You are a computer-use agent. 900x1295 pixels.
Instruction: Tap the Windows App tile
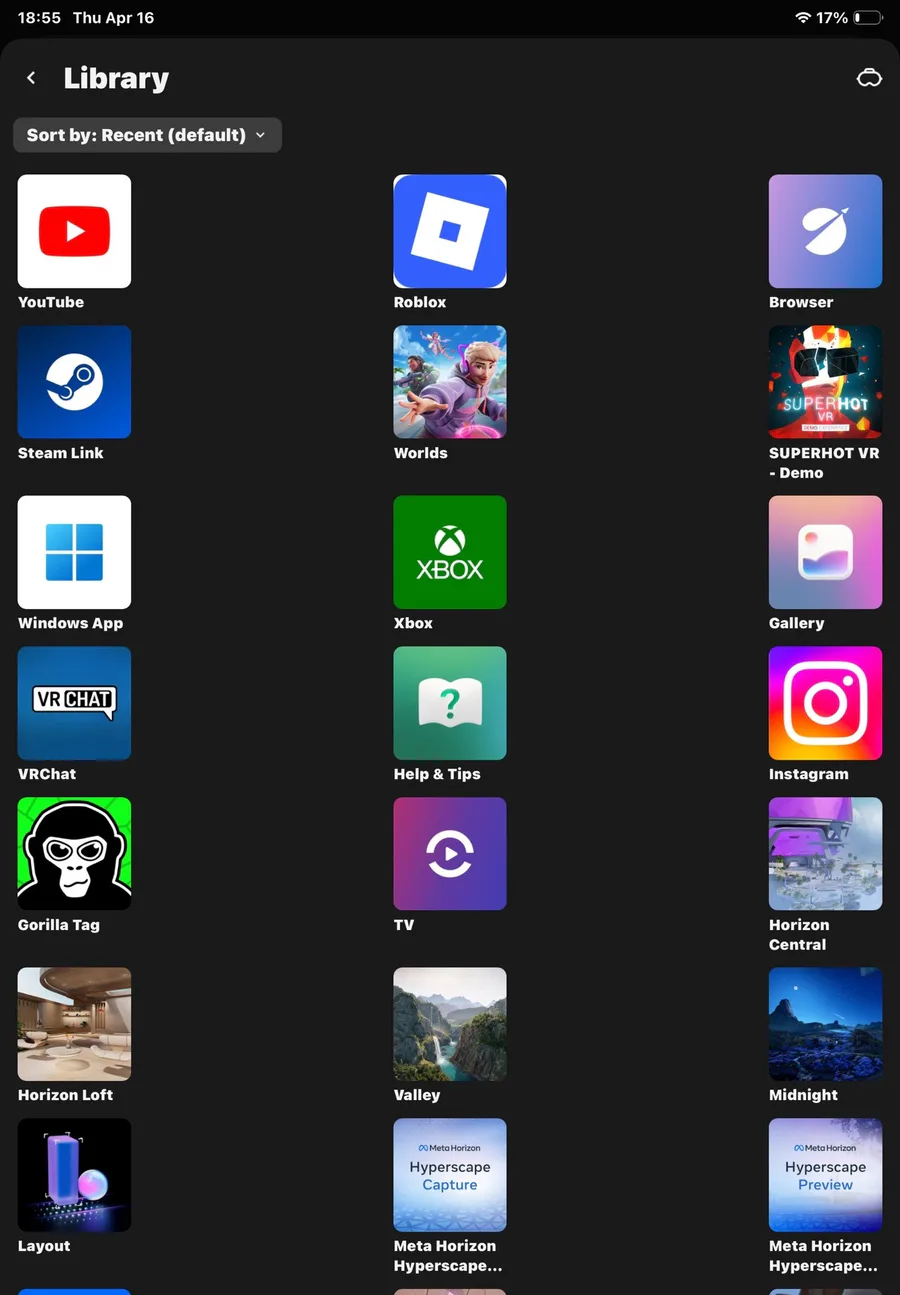[x=74, y=552]
